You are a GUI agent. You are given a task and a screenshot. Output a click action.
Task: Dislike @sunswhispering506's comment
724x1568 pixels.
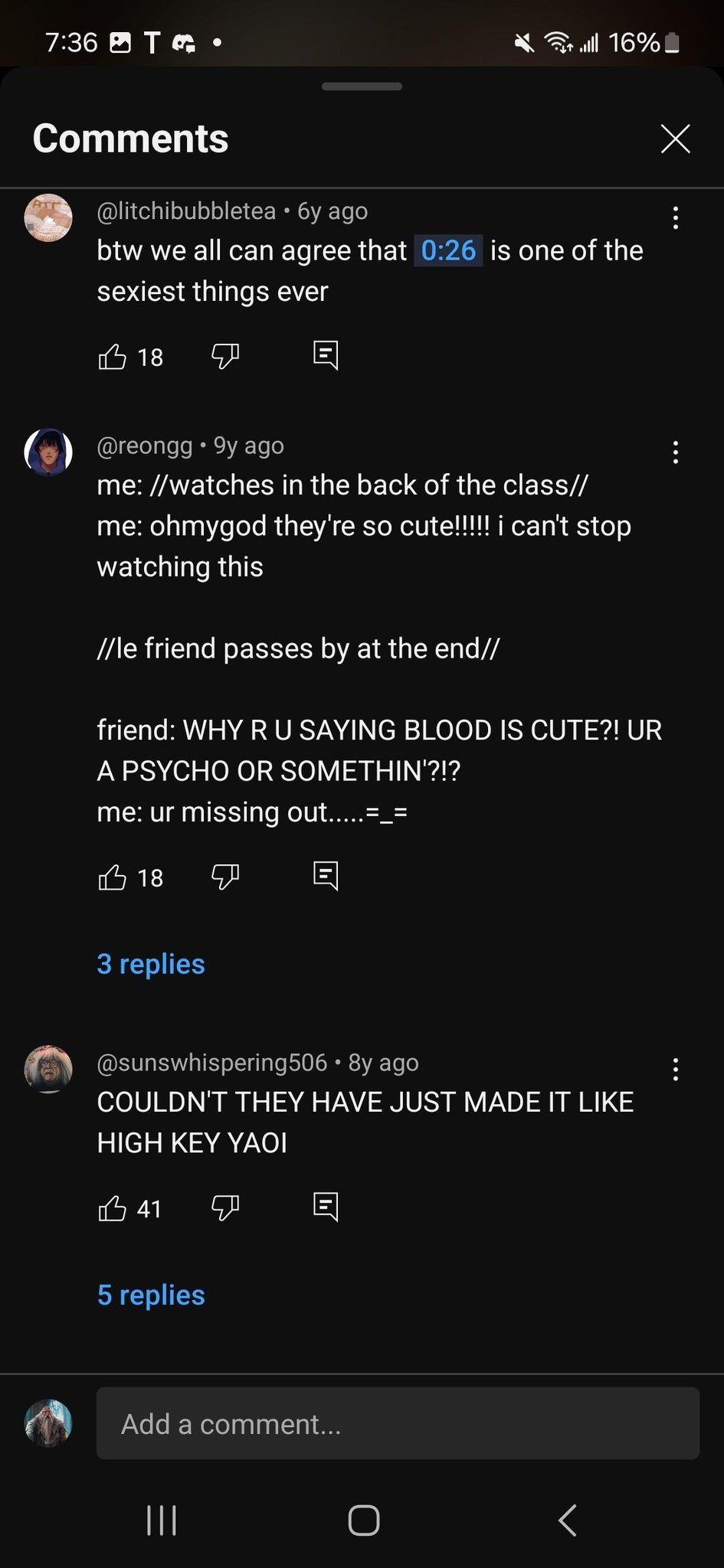[225, 1207]
